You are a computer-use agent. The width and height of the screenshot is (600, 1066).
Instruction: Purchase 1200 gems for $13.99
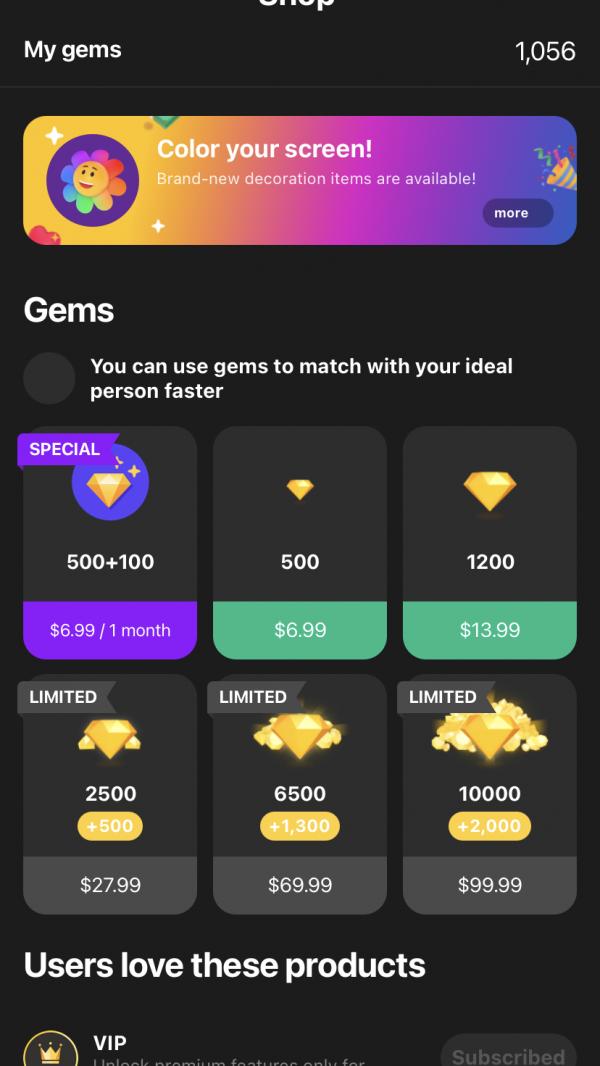pos(490,630)
